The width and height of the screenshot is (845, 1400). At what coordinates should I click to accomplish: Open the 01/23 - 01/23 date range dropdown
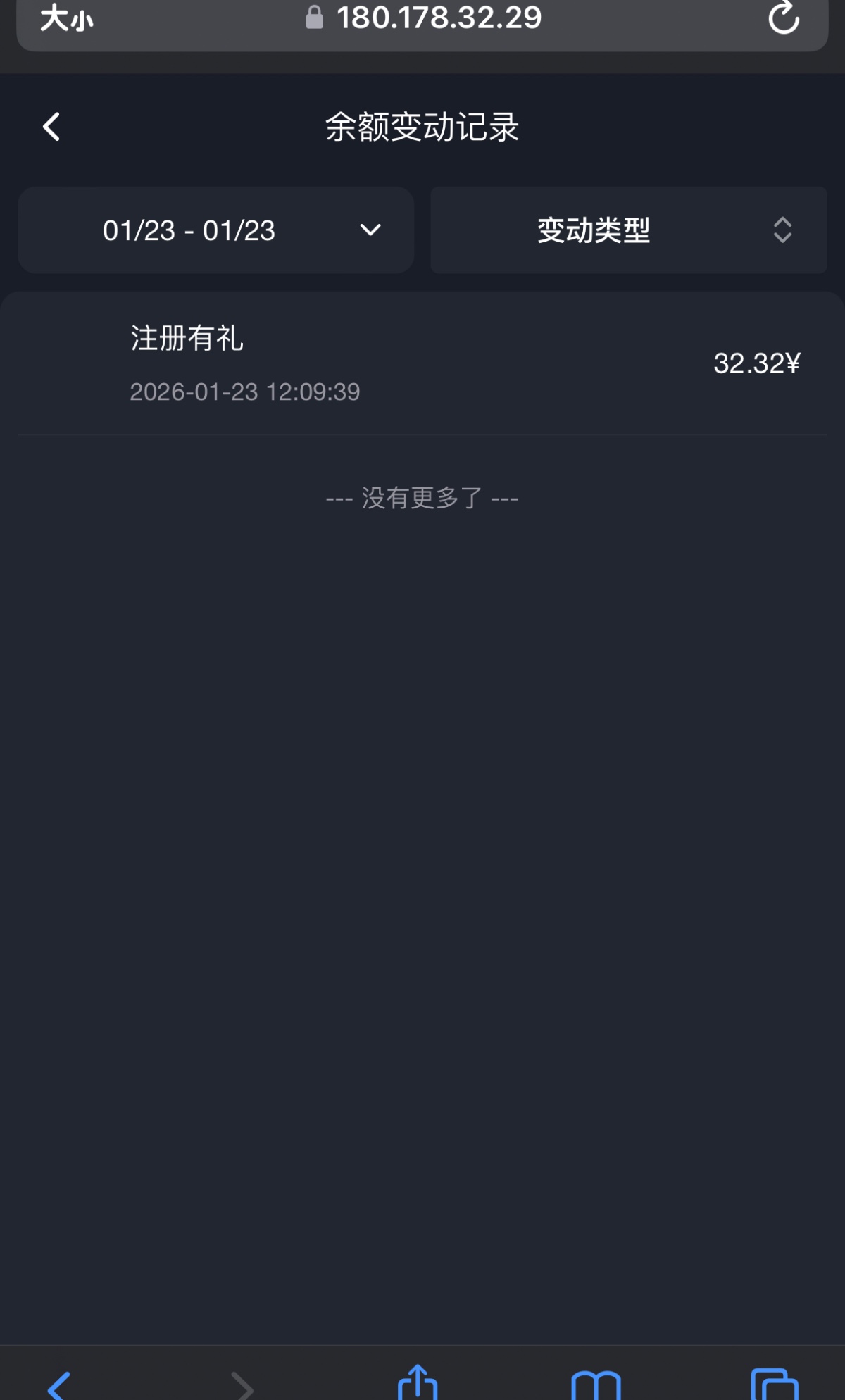point(215,230)
